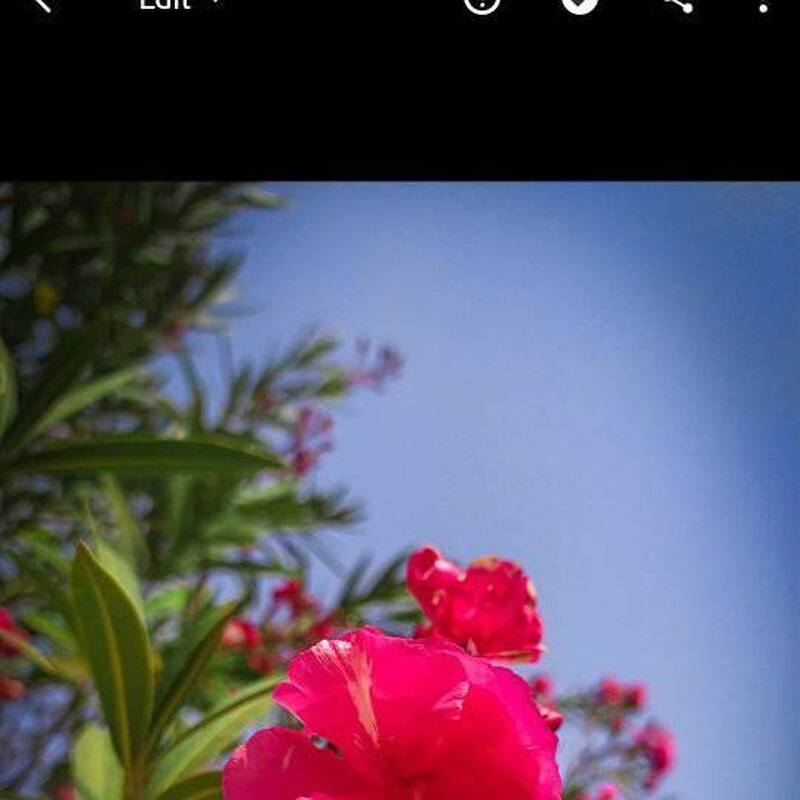
Task: Go back using the top-left arrow
Action: [x=38, y=4]
